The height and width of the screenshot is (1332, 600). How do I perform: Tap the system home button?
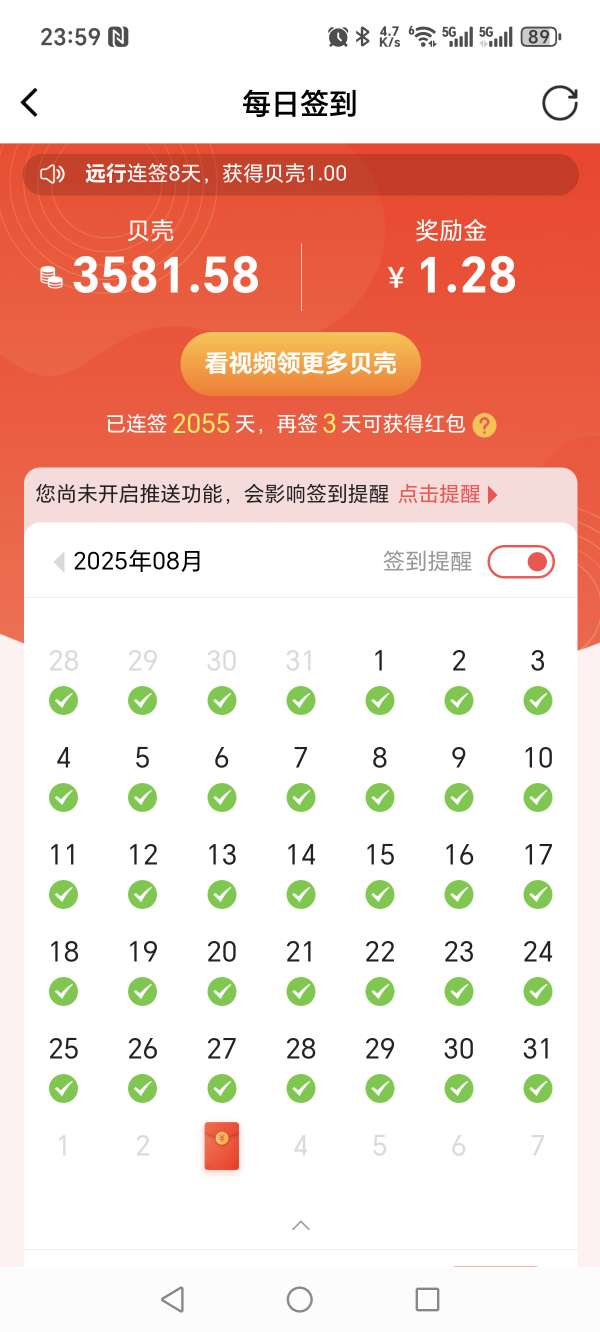[x=300, y=1299]
